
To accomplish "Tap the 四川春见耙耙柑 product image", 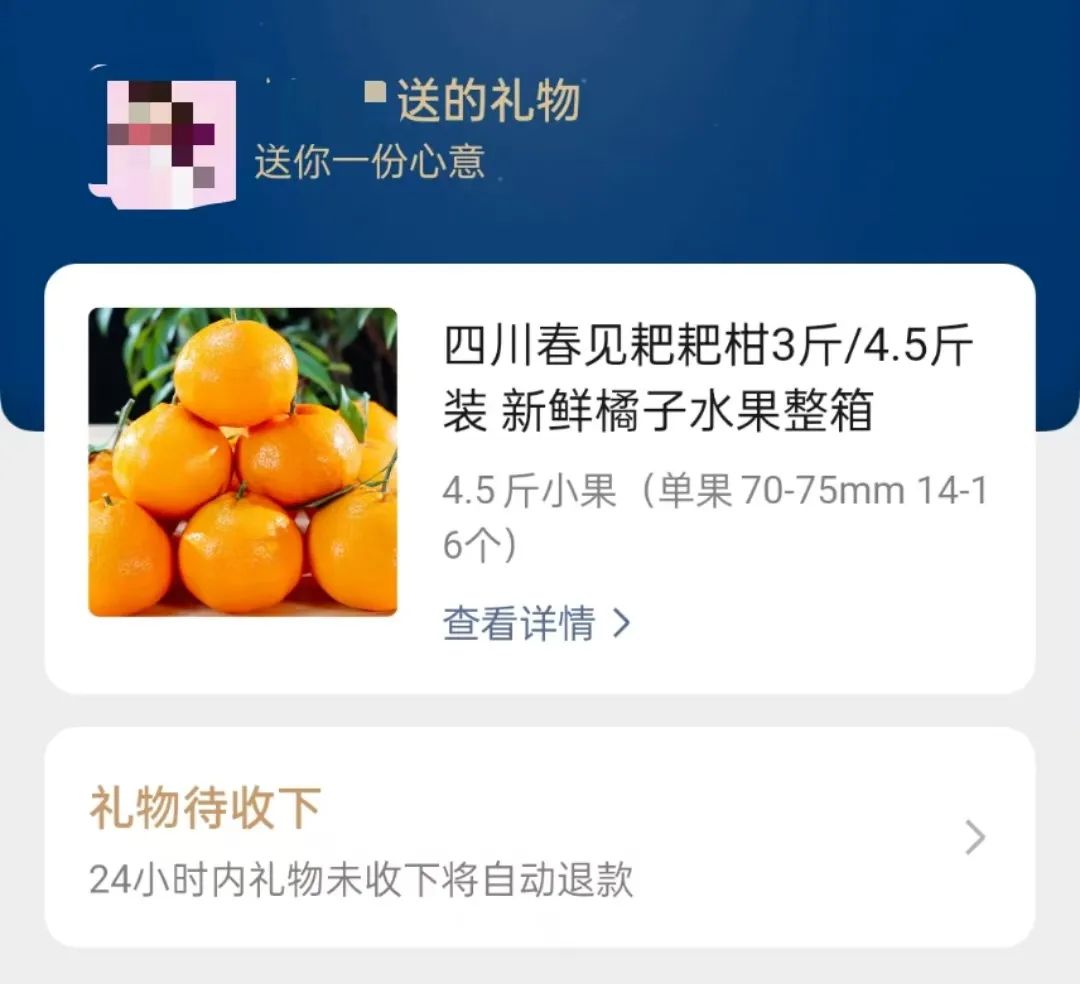I will [x=243, y=462].
